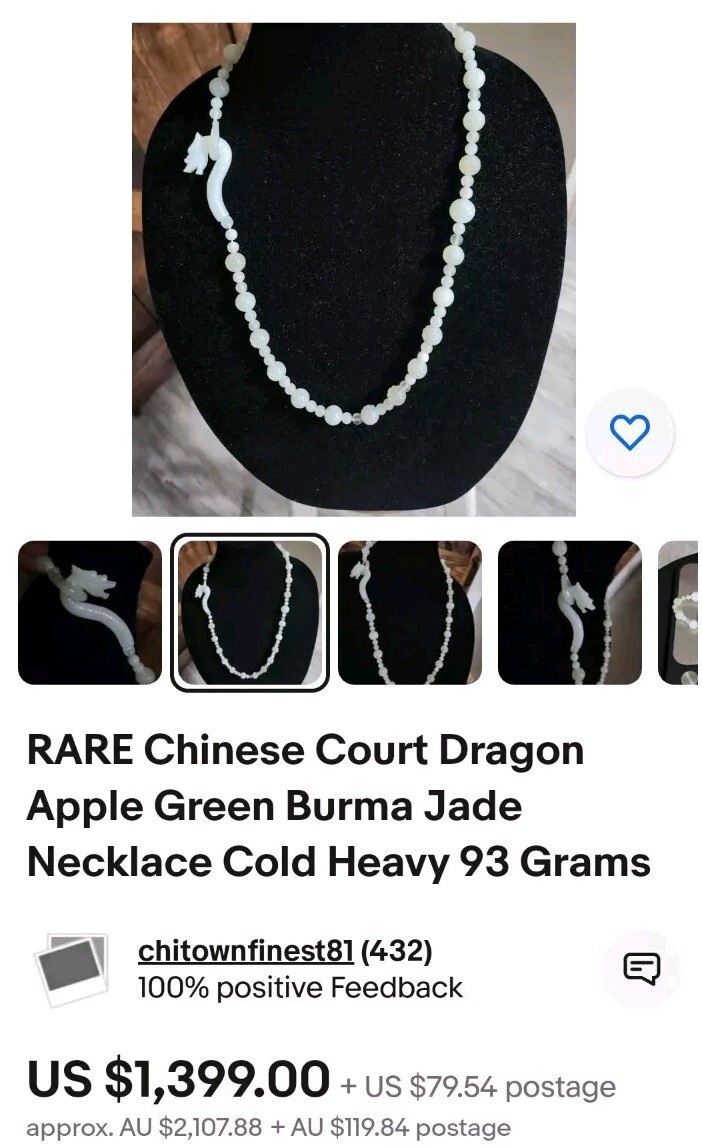The image size is (702, 1147).
Task: Select the second thumbnail of full necklace
Action: [x=250, y=612]
